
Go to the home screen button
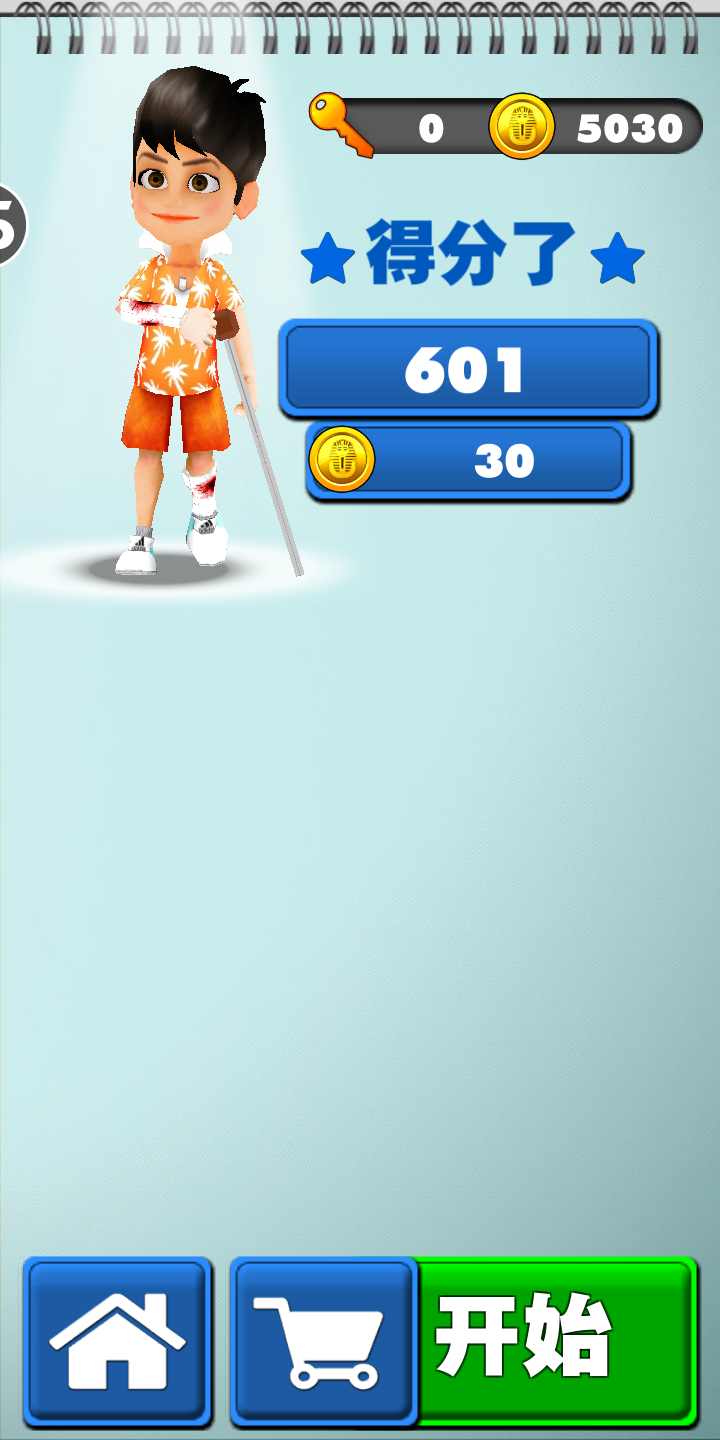[x=118, y=1341]
